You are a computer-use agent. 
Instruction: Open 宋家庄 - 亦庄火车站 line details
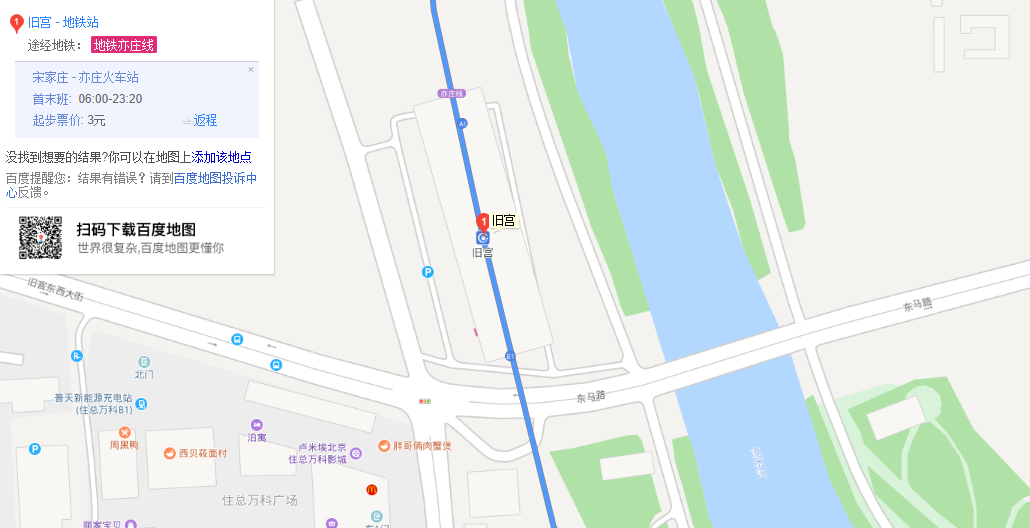(85, 77)
